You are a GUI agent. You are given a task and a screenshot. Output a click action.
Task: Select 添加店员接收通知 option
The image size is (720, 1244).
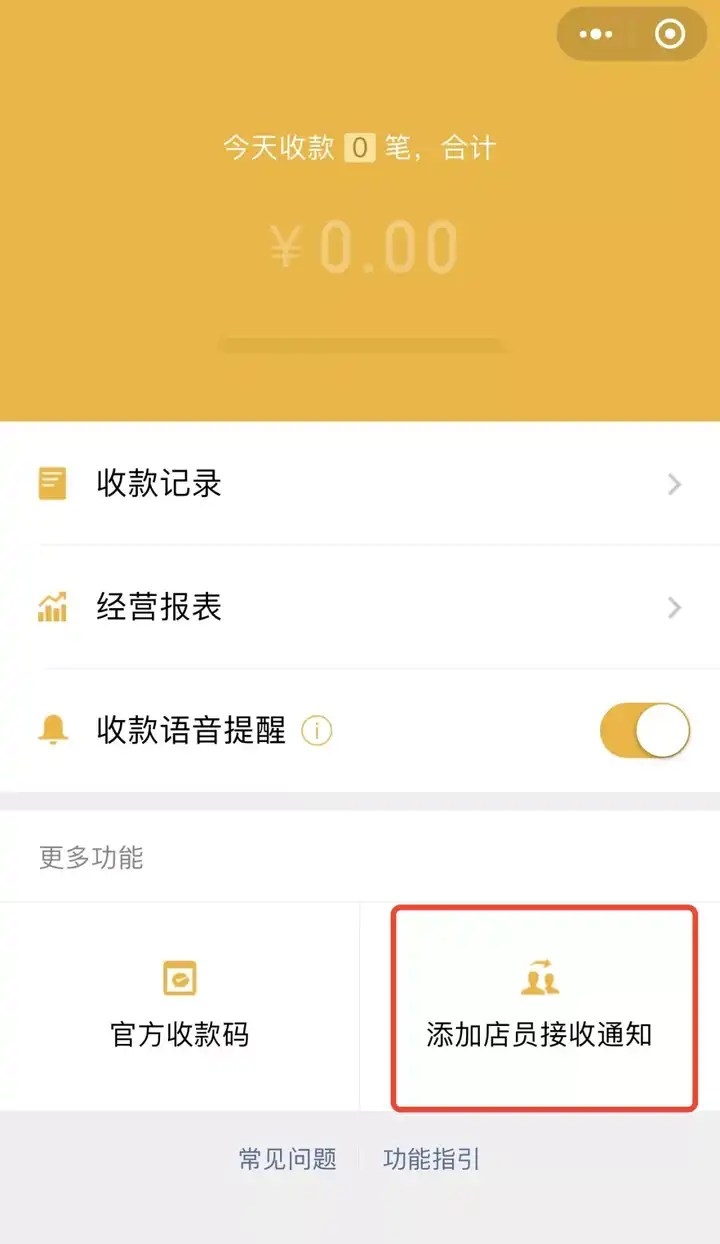click(541, 1005)
